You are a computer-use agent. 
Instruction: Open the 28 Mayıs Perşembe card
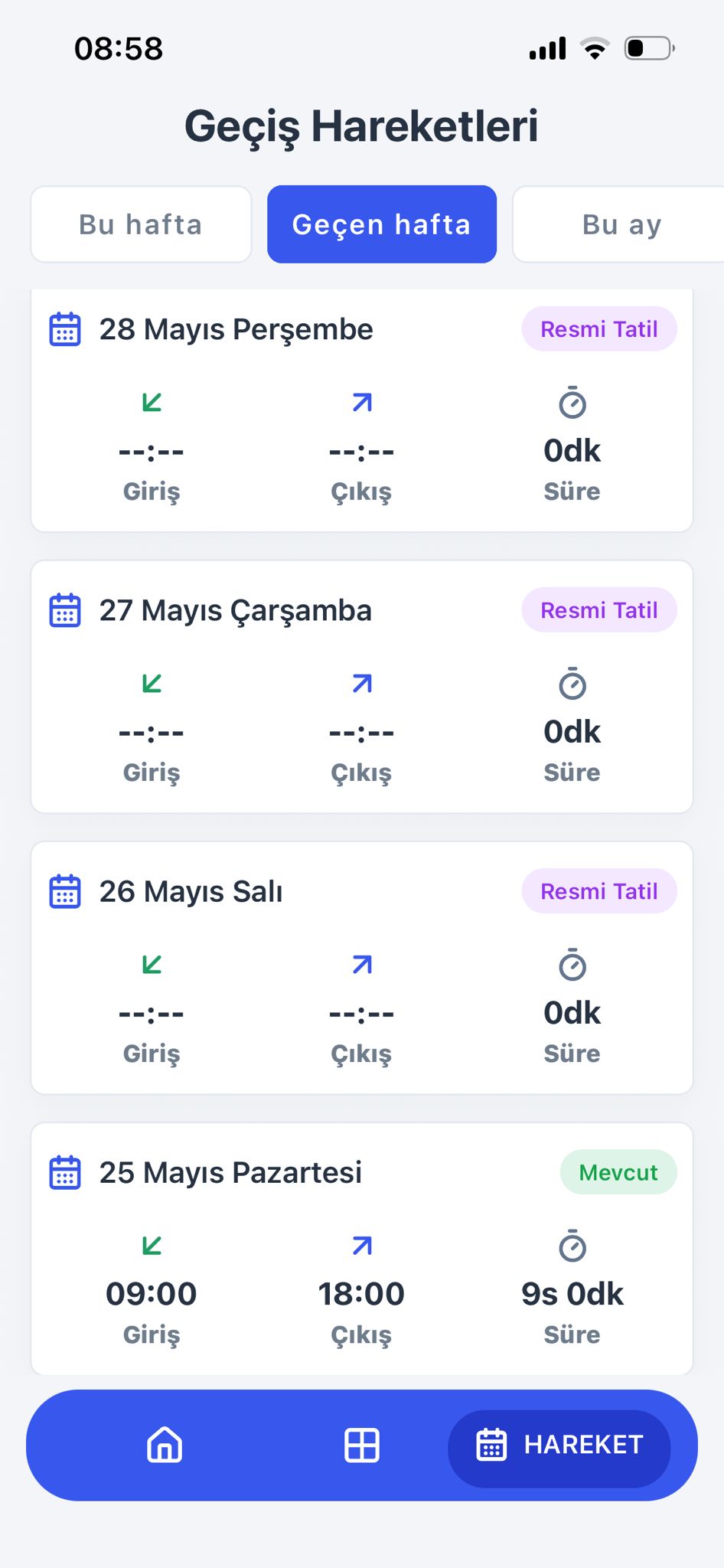pyautogui.click(x=362, y=410)
